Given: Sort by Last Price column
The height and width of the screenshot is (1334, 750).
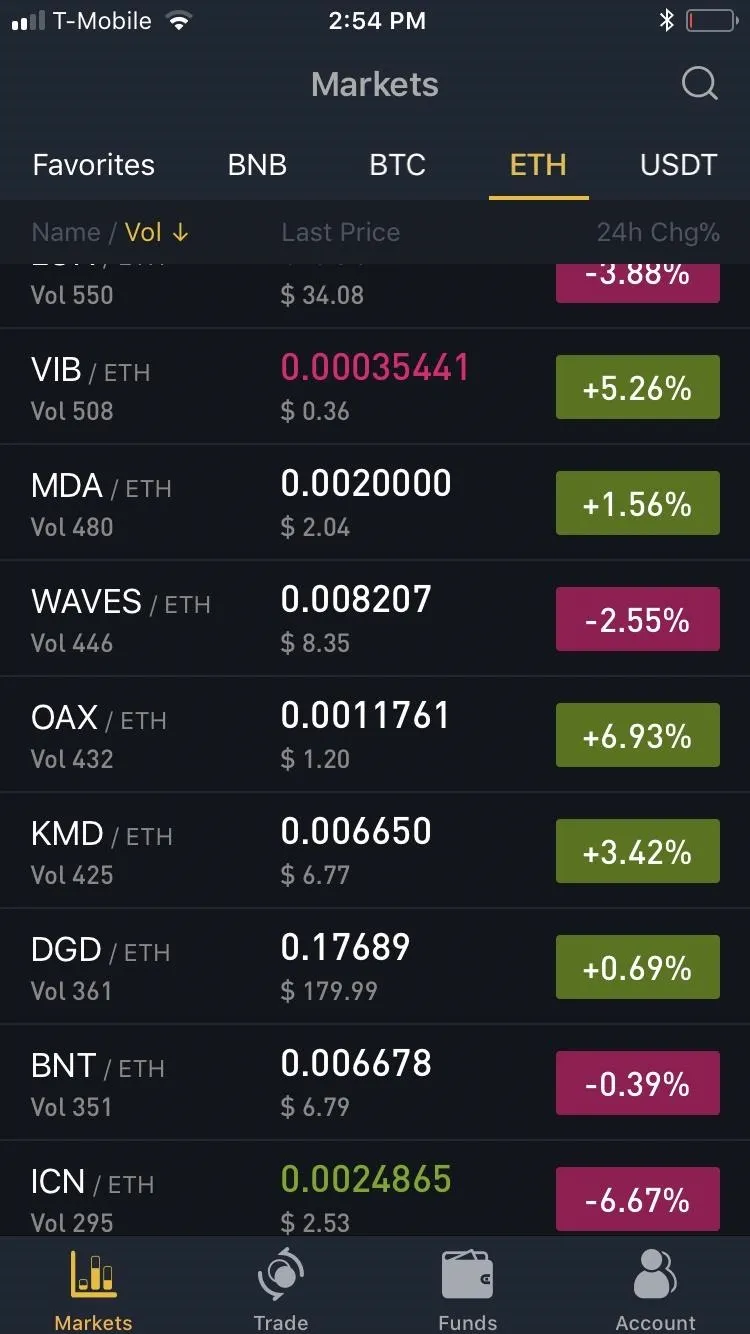Looking at the screenshot, I should (341, 232).
